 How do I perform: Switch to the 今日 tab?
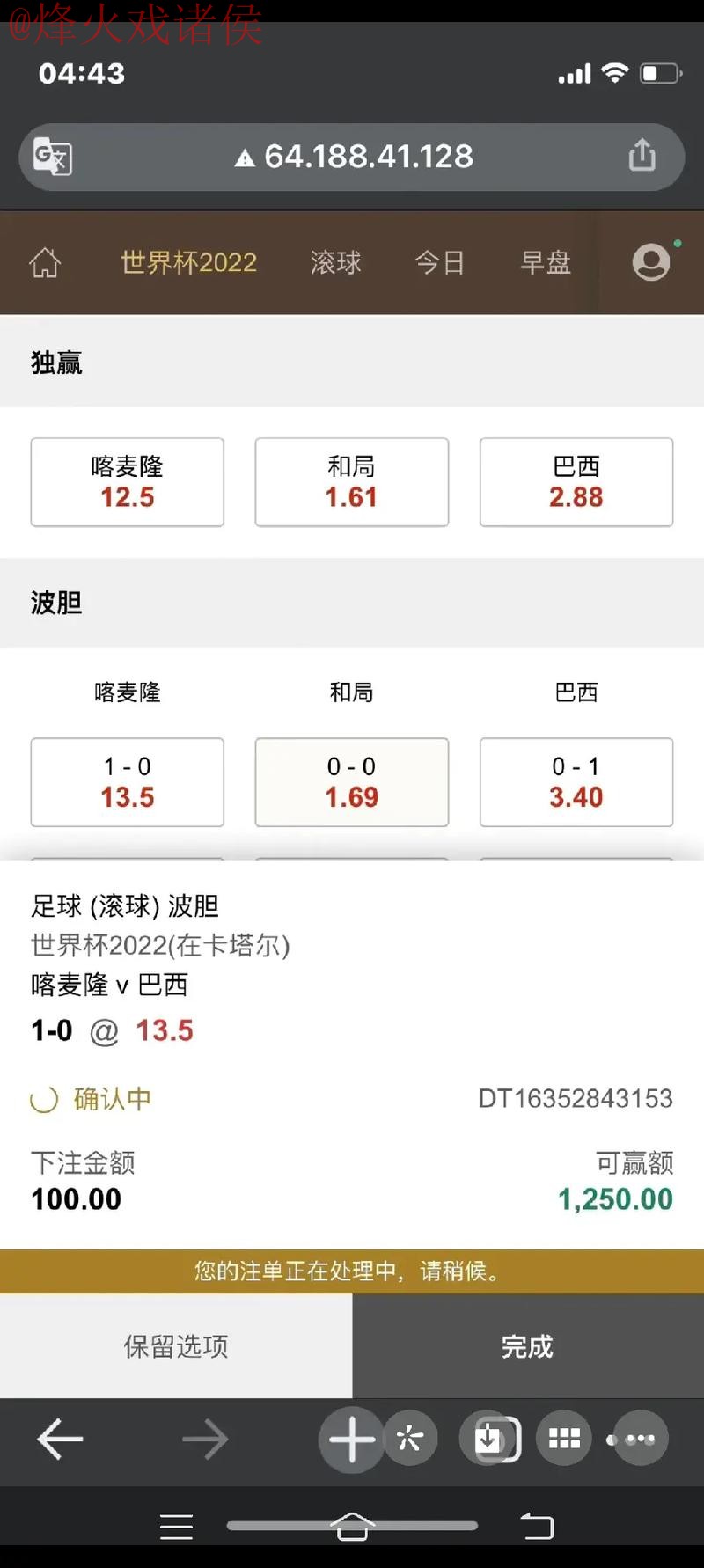440,263
